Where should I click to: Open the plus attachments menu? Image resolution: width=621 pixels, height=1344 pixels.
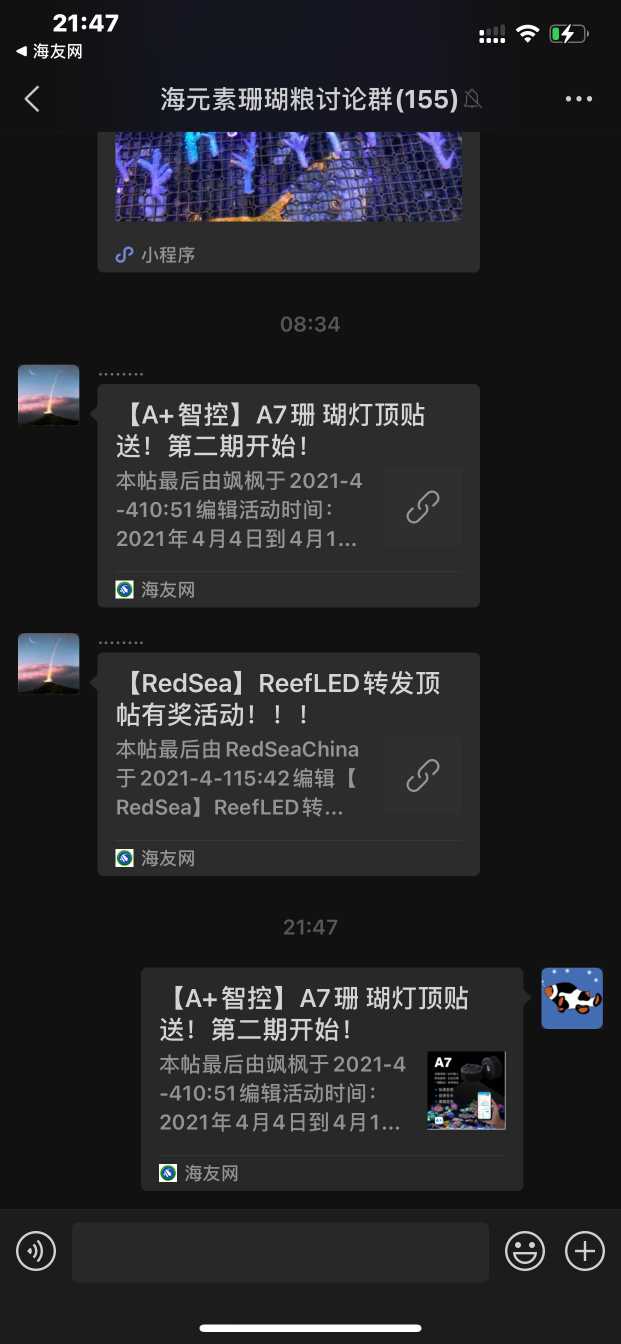[x=585, y=1251]
